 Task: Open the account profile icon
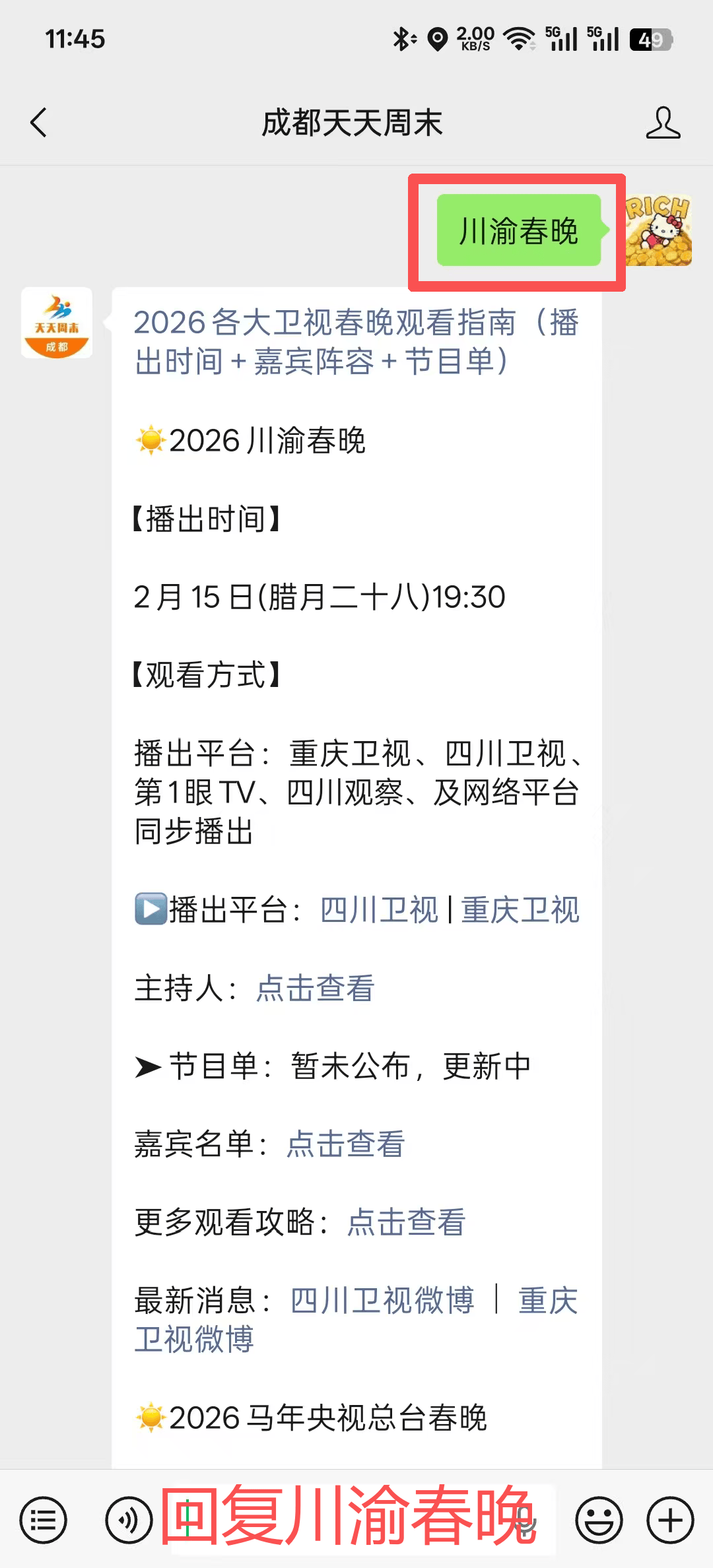pyautogui.click(x=663, y=123)
